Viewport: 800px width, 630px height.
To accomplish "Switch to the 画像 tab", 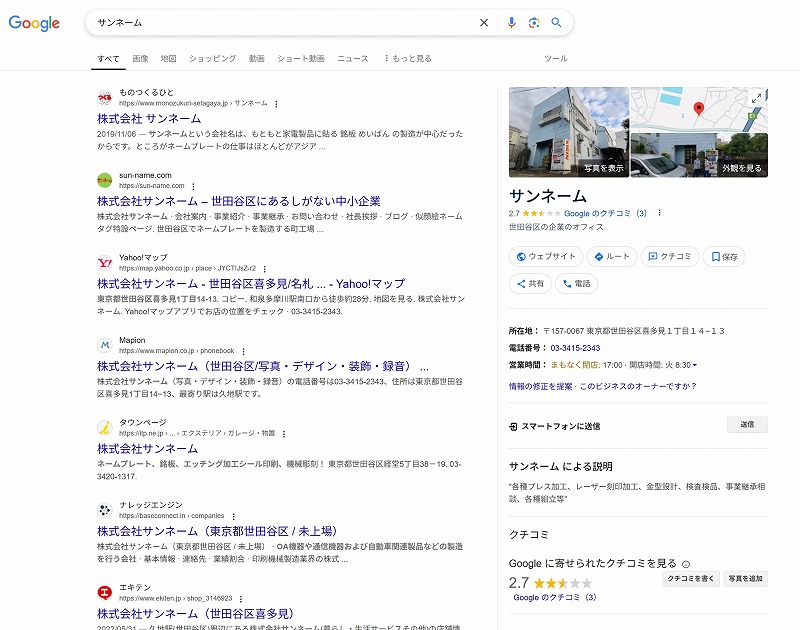I will 140,59.
